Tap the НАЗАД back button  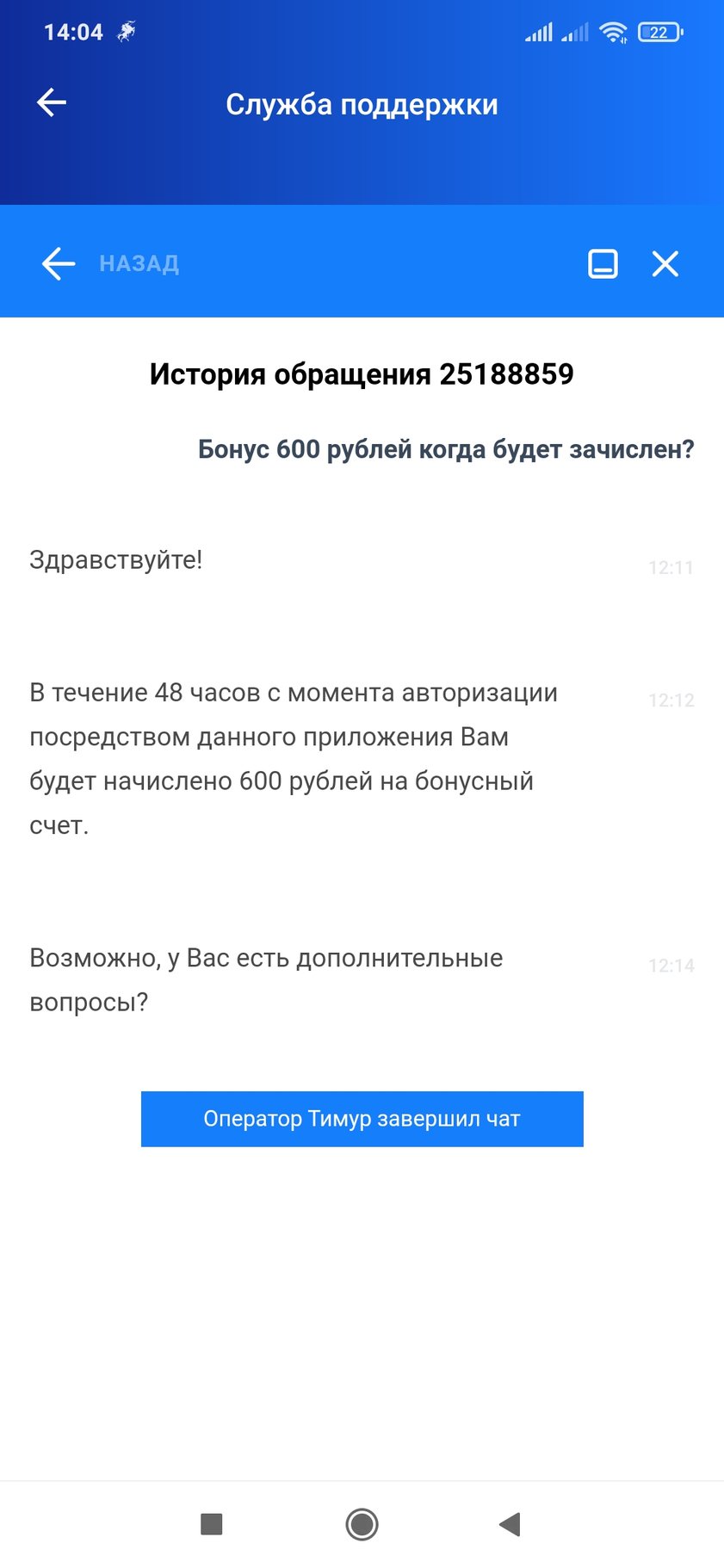pos(110,263)
